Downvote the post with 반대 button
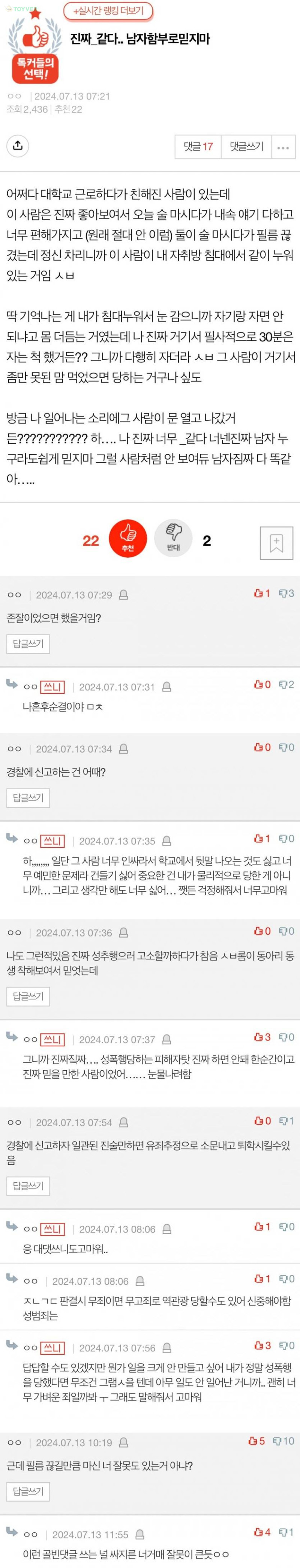This screenshot has width=300, height=1568. click(x=173, y=538)
